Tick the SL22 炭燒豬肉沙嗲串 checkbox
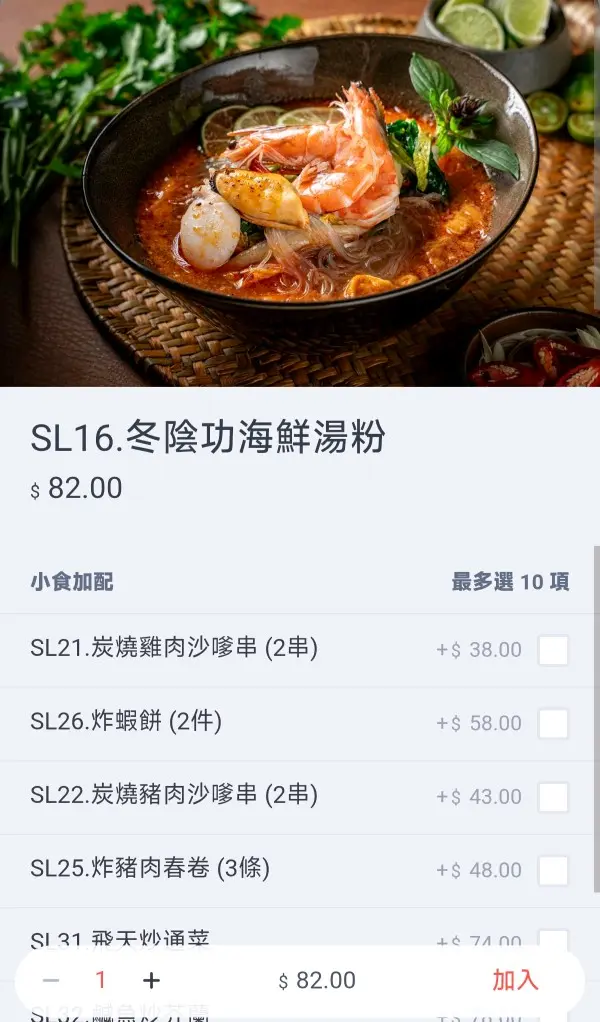 (x=553, y=797)
